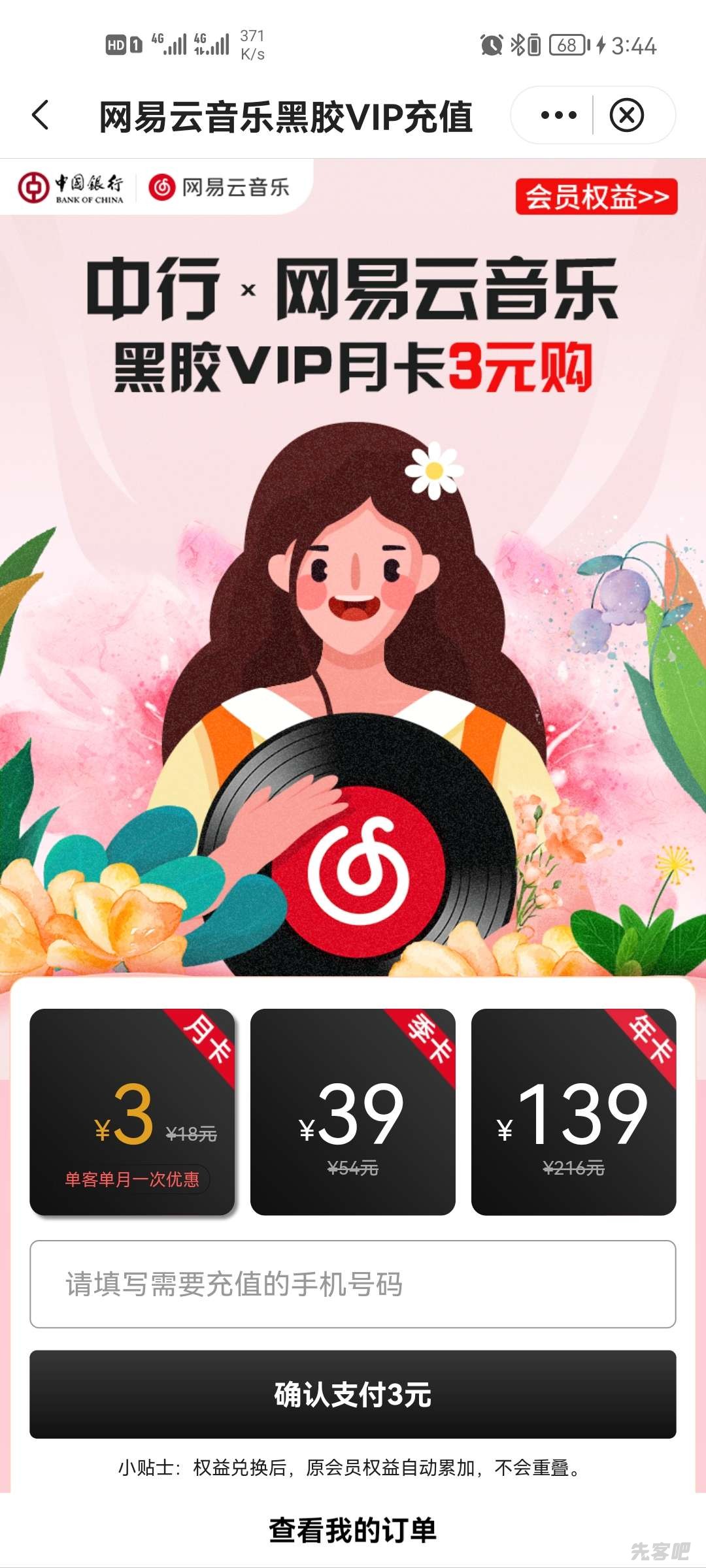Select the 月卡 ¥3 monthly card

click(132, 1111)
